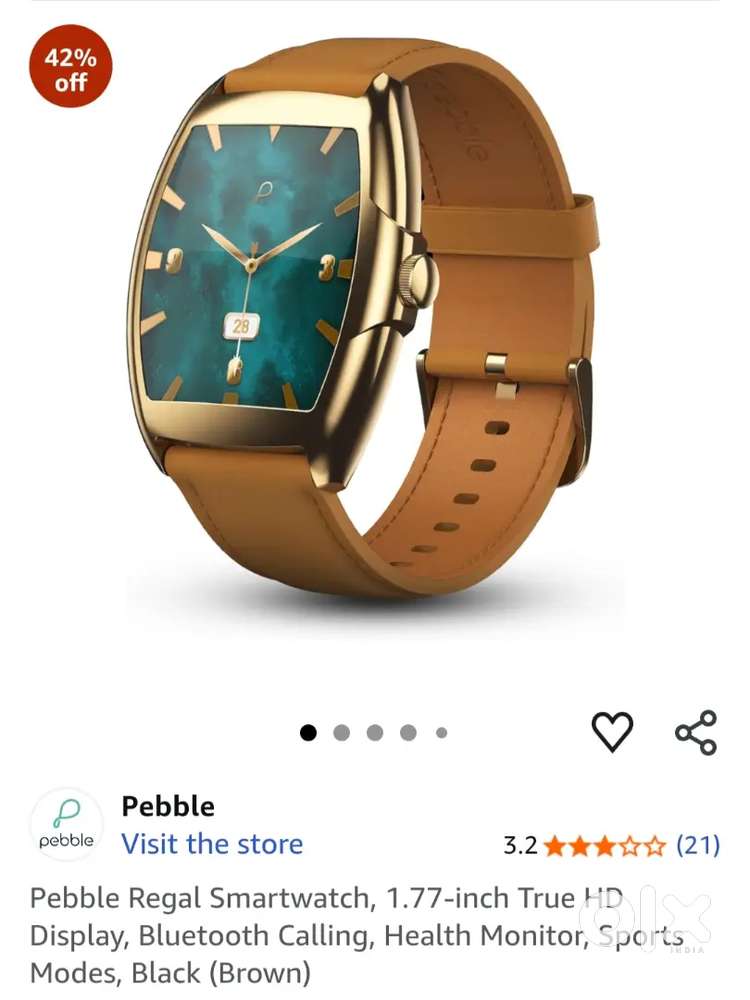
Task: Share this Pebble Regal Smartwatch listing
Action: click(696, 732)
